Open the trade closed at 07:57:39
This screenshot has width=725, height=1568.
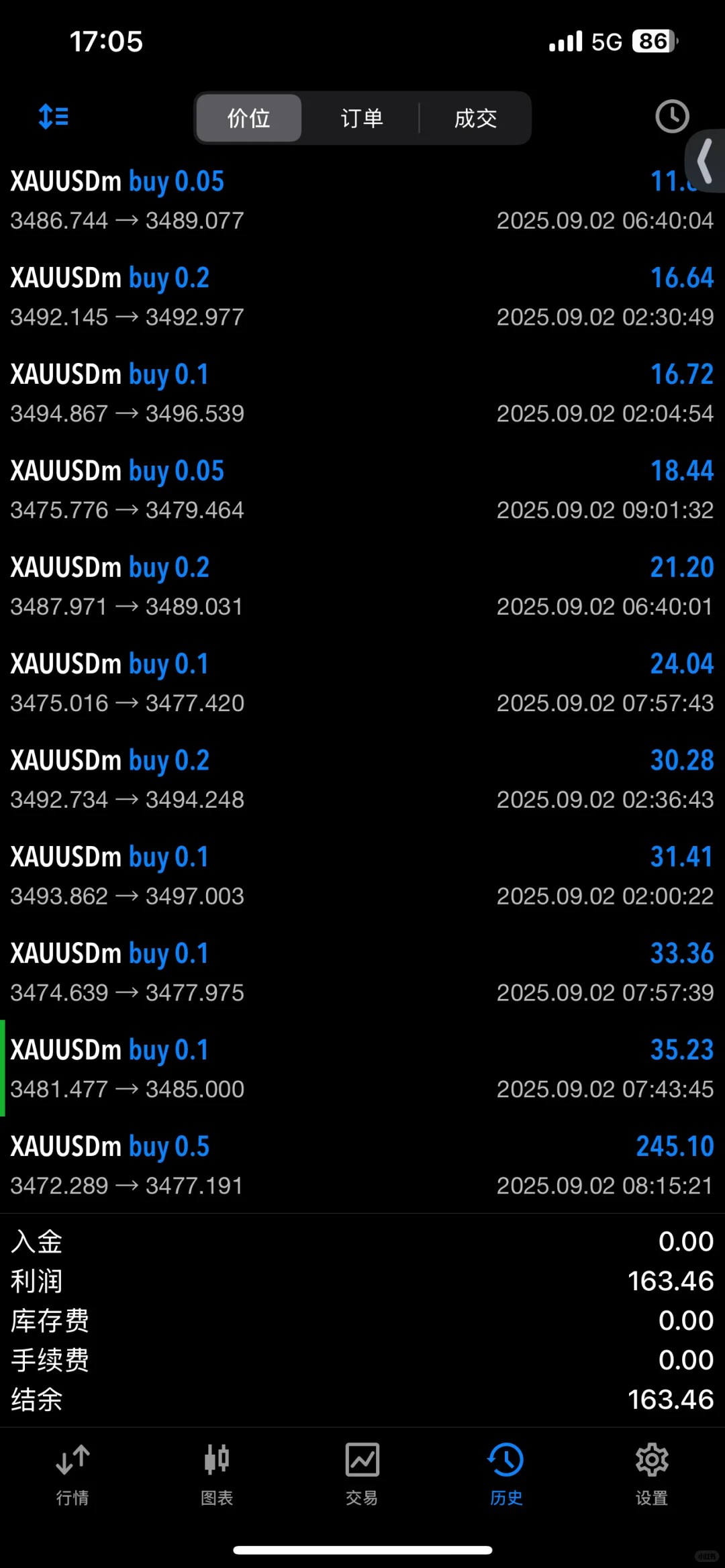362,972
